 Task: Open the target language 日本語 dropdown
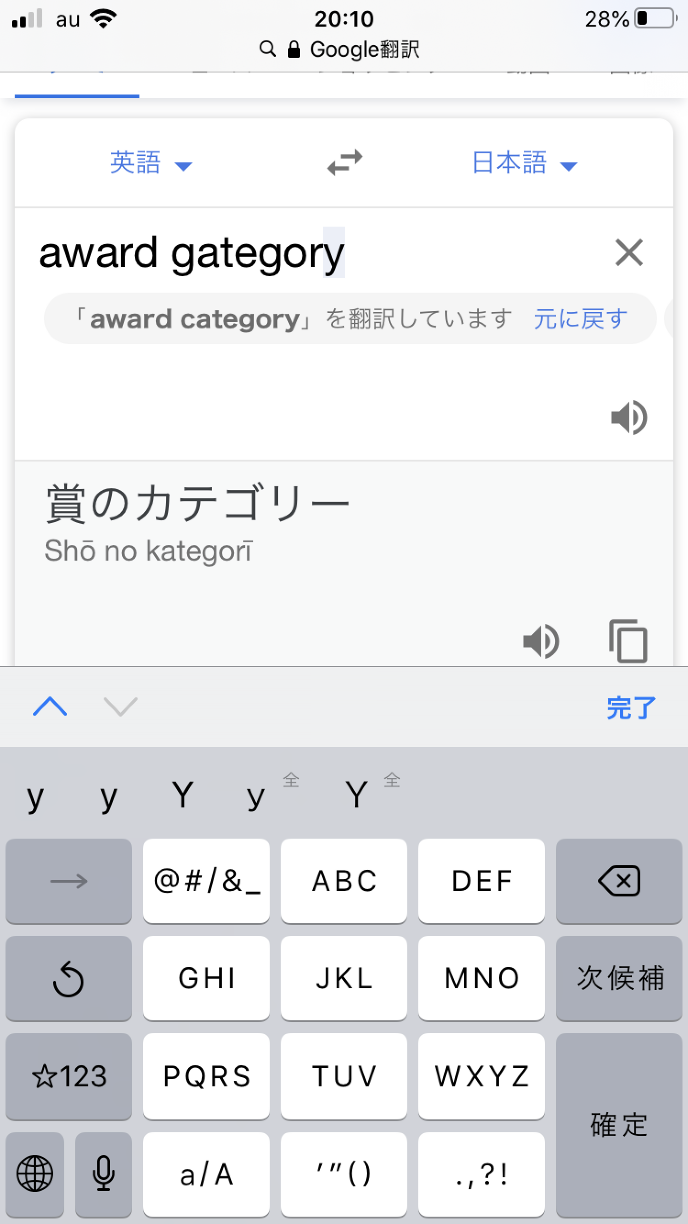(524, 164)
